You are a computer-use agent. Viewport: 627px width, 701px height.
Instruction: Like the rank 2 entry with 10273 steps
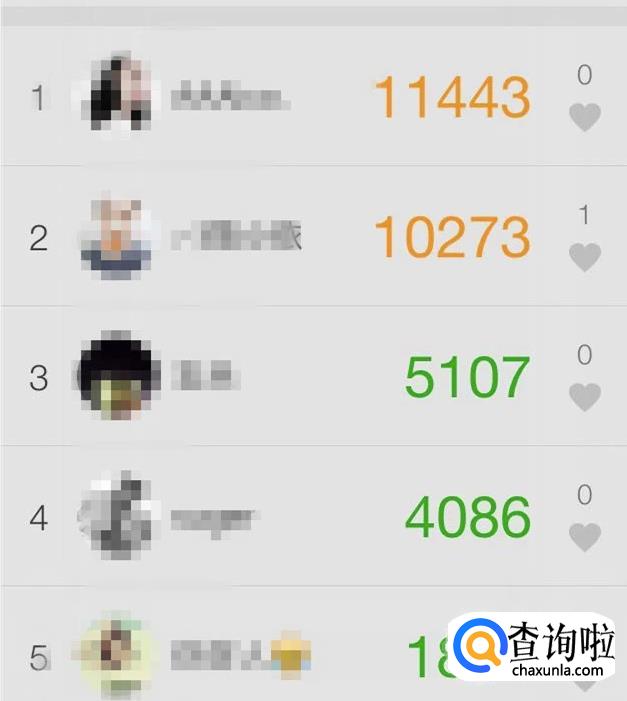(x=585, y=257)
